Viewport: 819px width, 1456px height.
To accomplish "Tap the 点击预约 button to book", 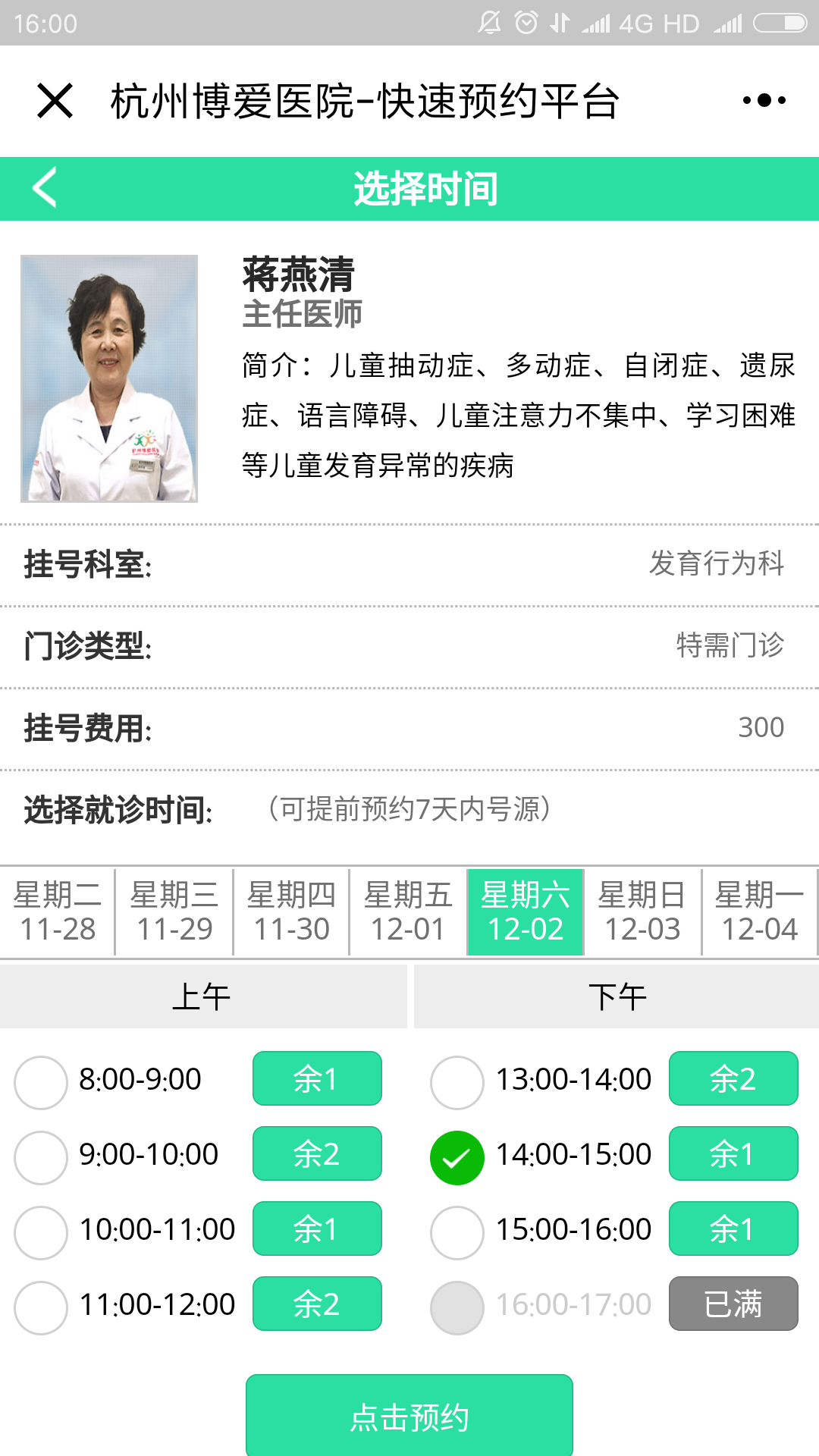I will [409, 1415].
